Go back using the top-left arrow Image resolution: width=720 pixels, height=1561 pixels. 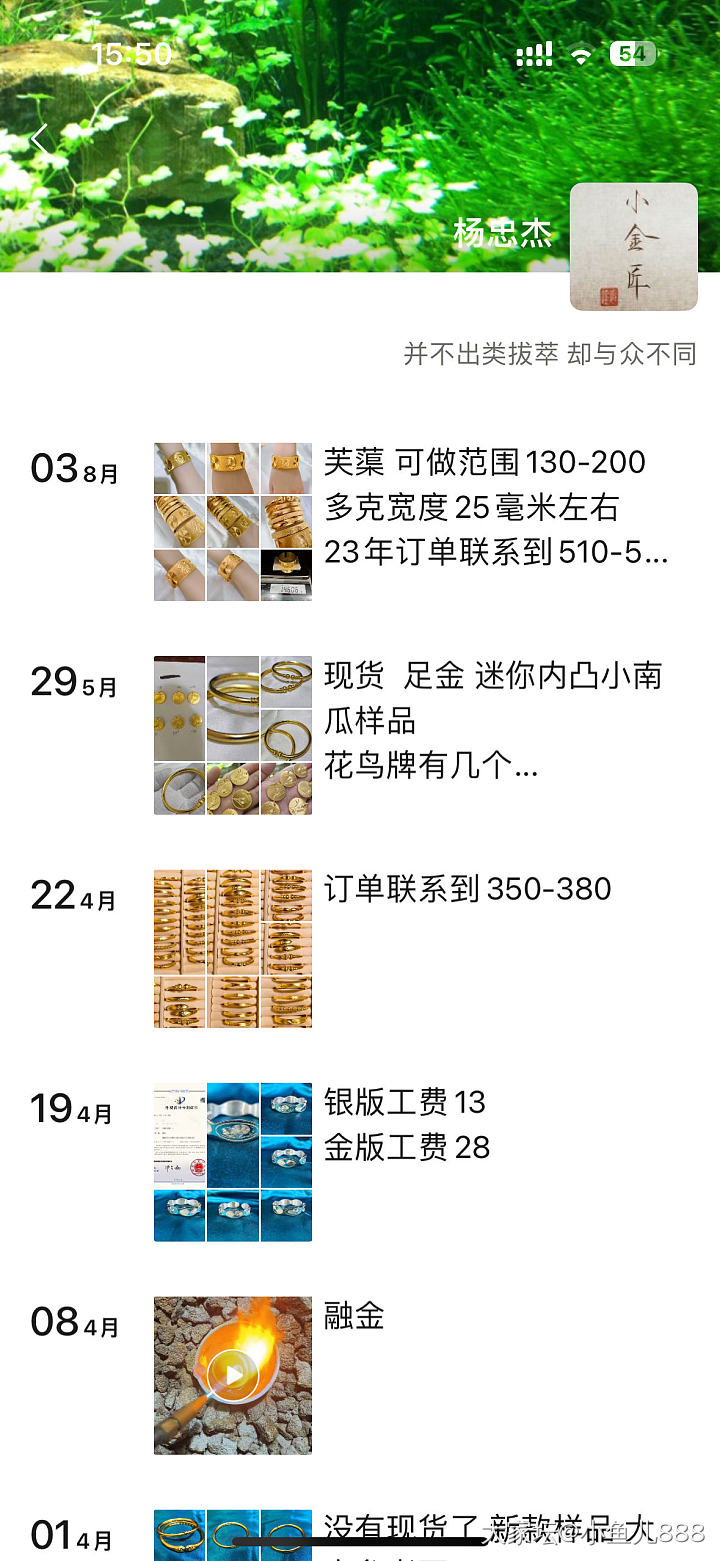40,139
